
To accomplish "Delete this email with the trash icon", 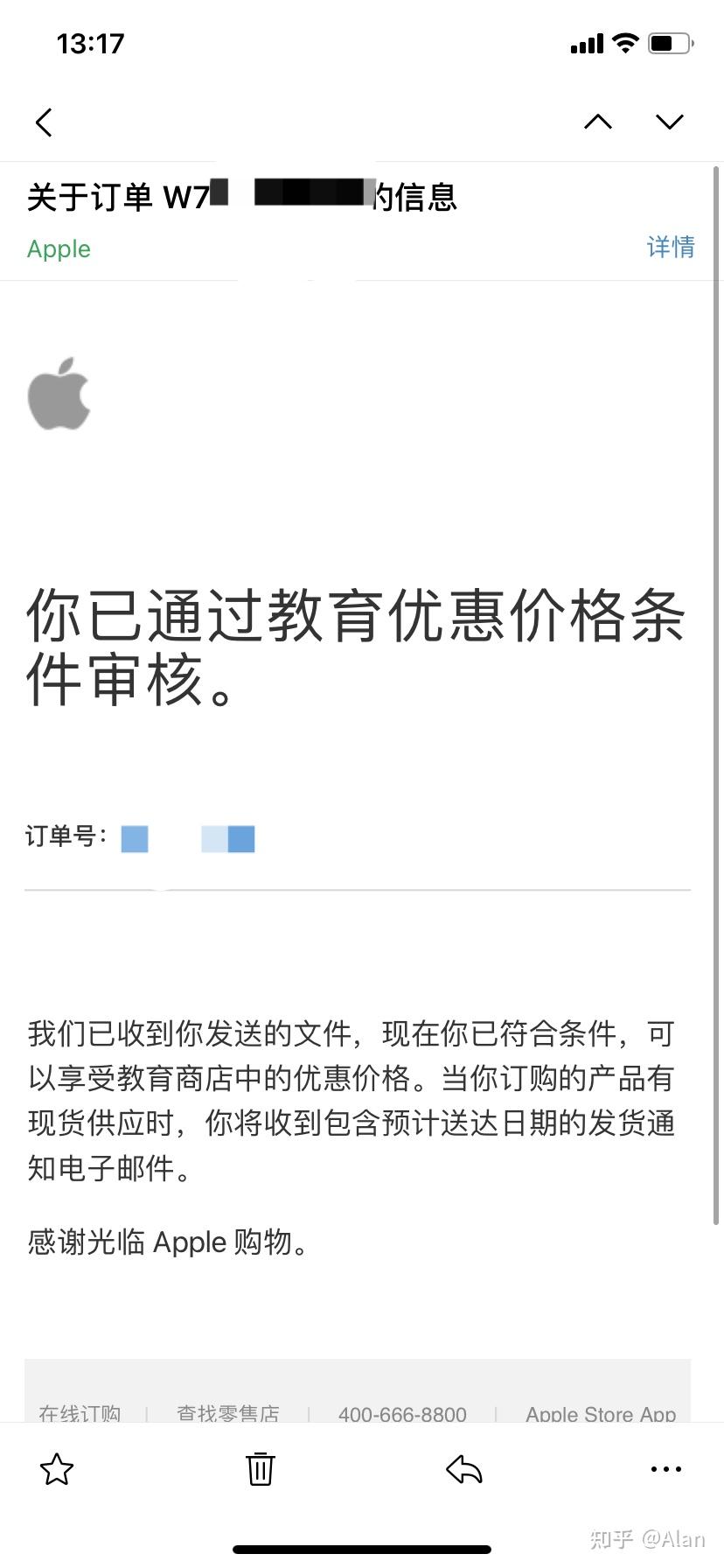I will 260,1469.
